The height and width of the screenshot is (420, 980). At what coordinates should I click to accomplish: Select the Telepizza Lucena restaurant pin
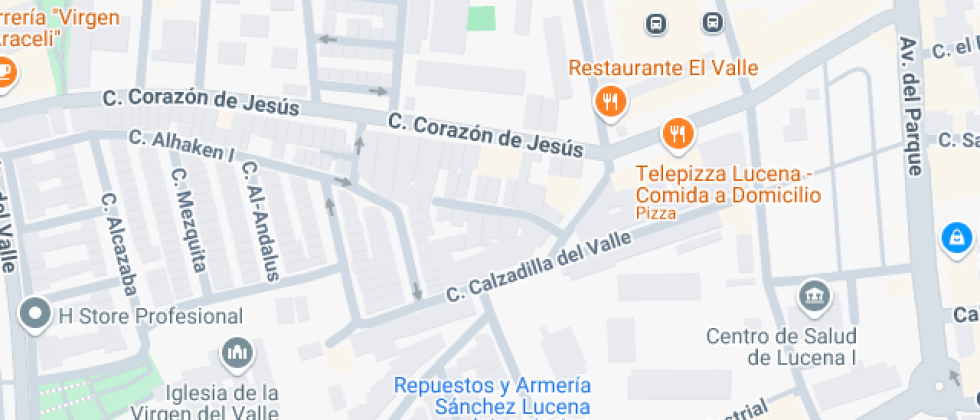[678, 134]
